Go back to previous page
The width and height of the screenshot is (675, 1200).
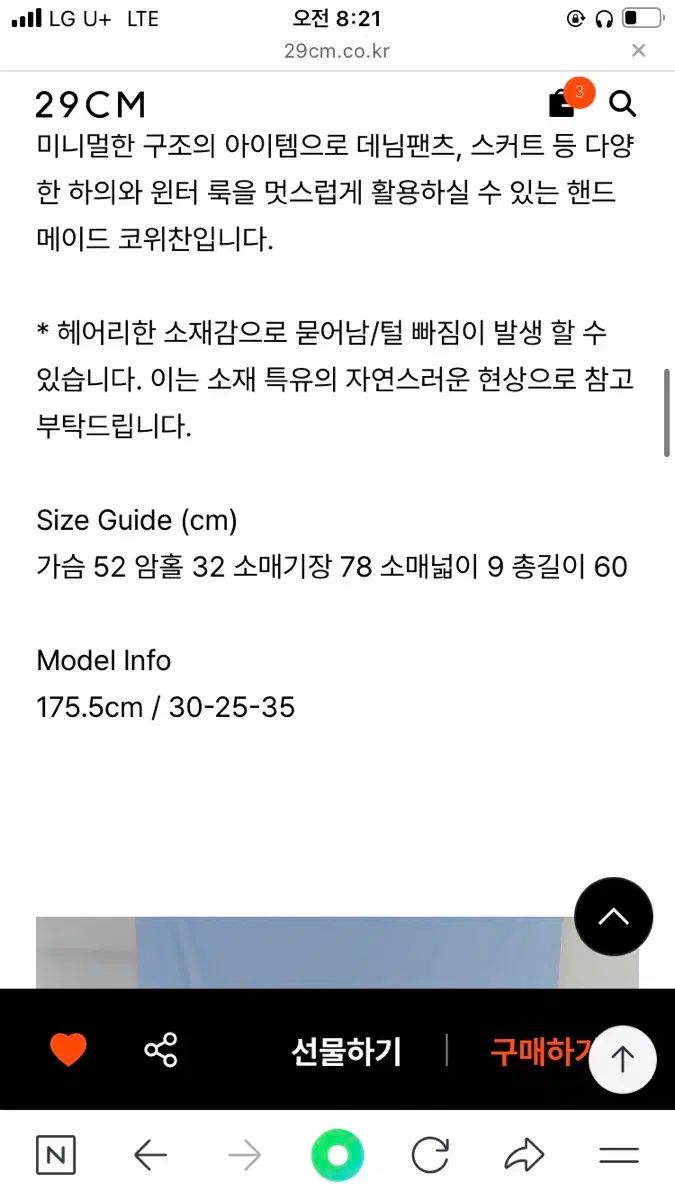click(x=150, y=1156)
